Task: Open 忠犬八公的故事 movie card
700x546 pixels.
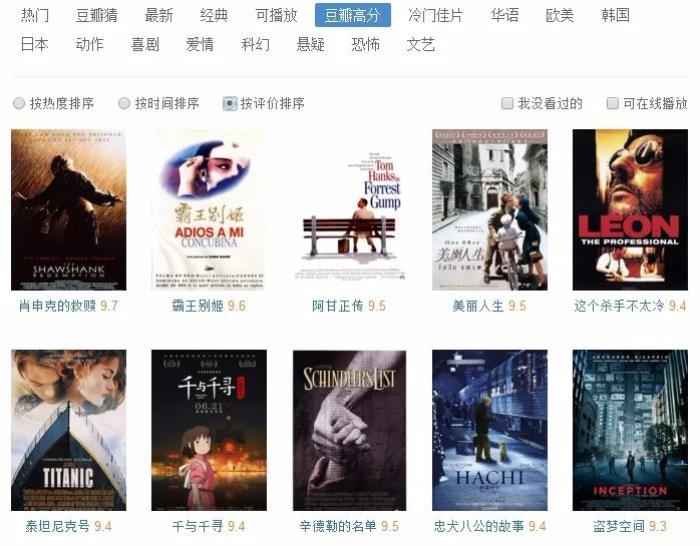Action: pyautogui.click(x=489, y=430)
